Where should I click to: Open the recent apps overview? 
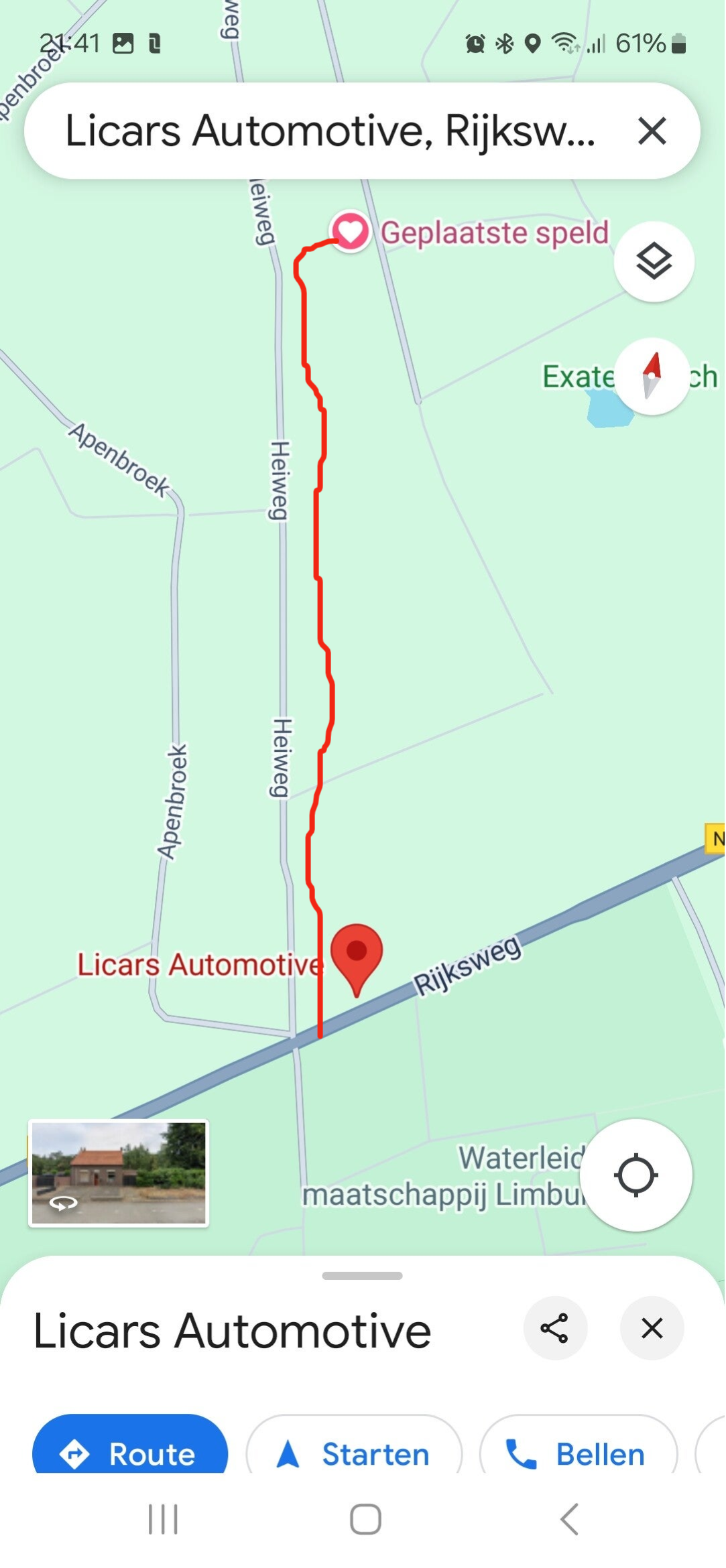click(x=163, y=1519)
